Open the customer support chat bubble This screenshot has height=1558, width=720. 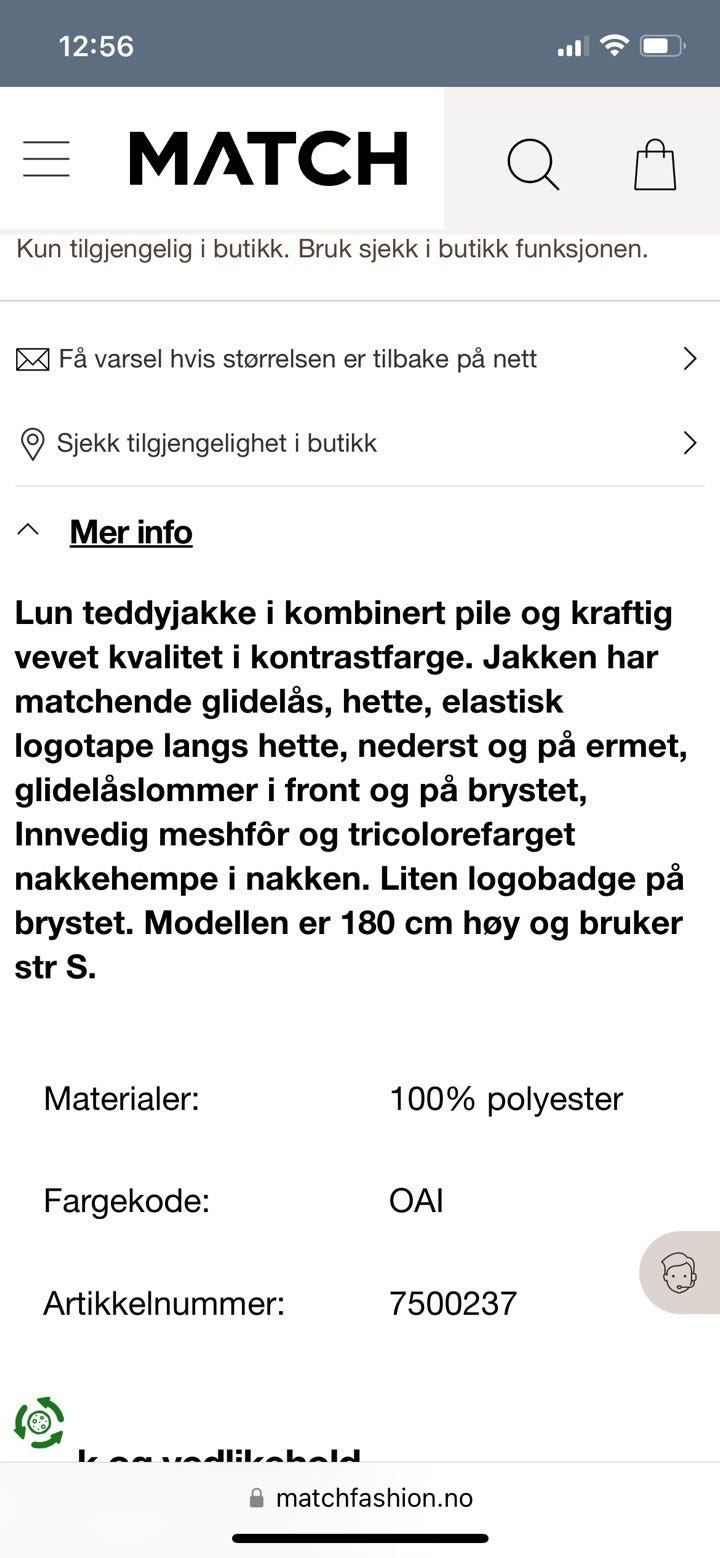pyautogui.click(x=678, y=1273)
